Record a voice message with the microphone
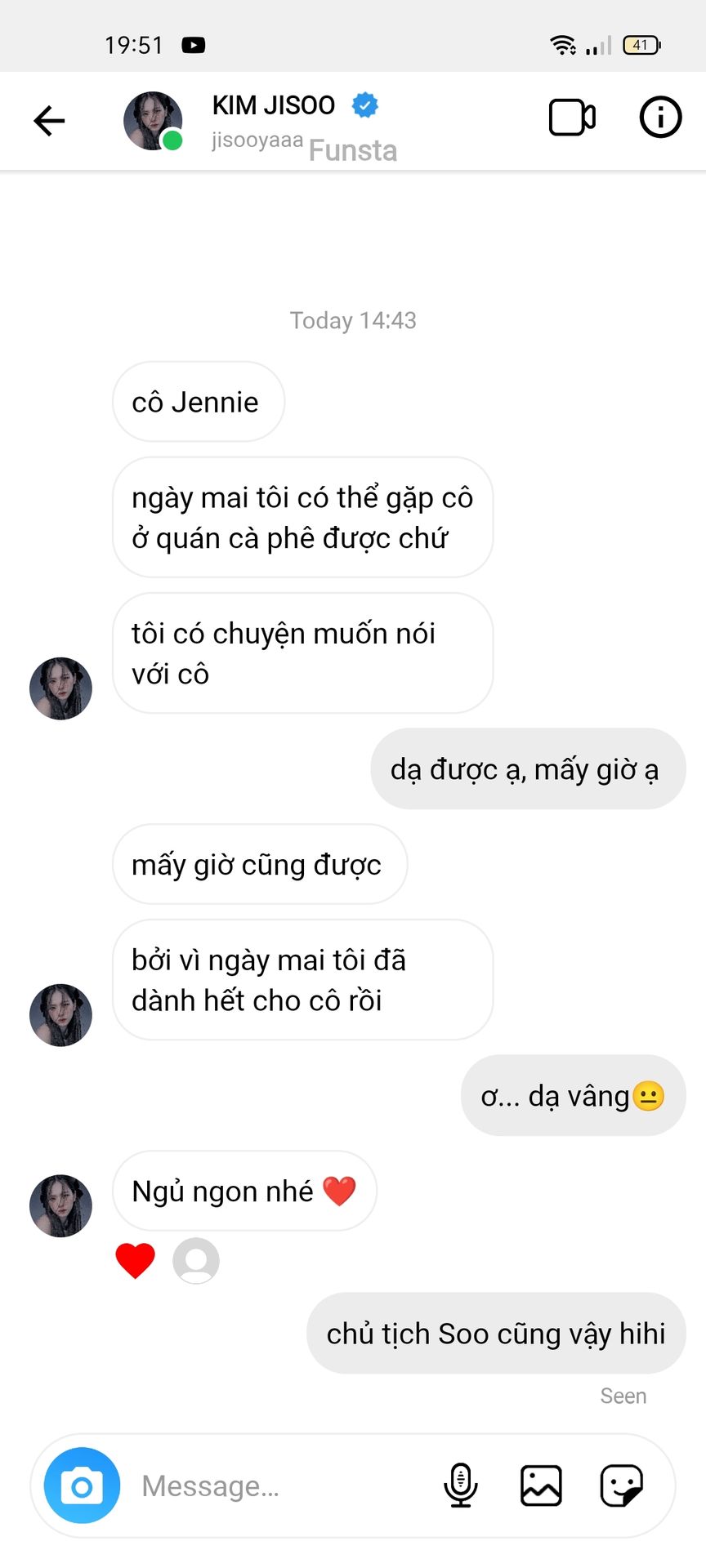 click(460, 1484)
